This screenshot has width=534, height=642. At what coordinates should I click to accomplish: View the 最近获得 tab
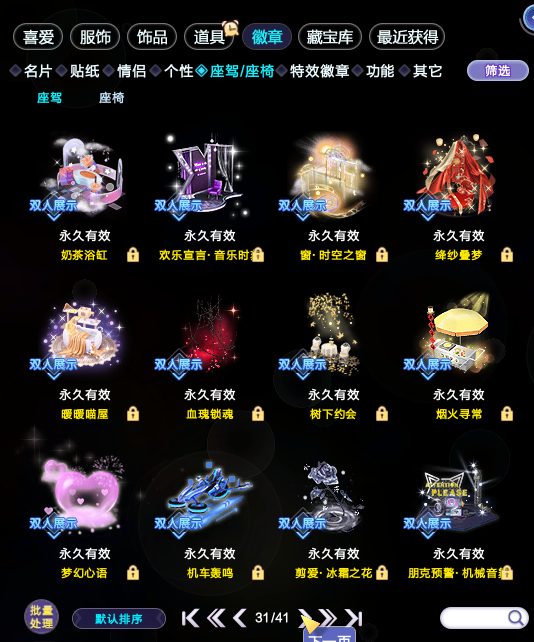pos(407,37)
